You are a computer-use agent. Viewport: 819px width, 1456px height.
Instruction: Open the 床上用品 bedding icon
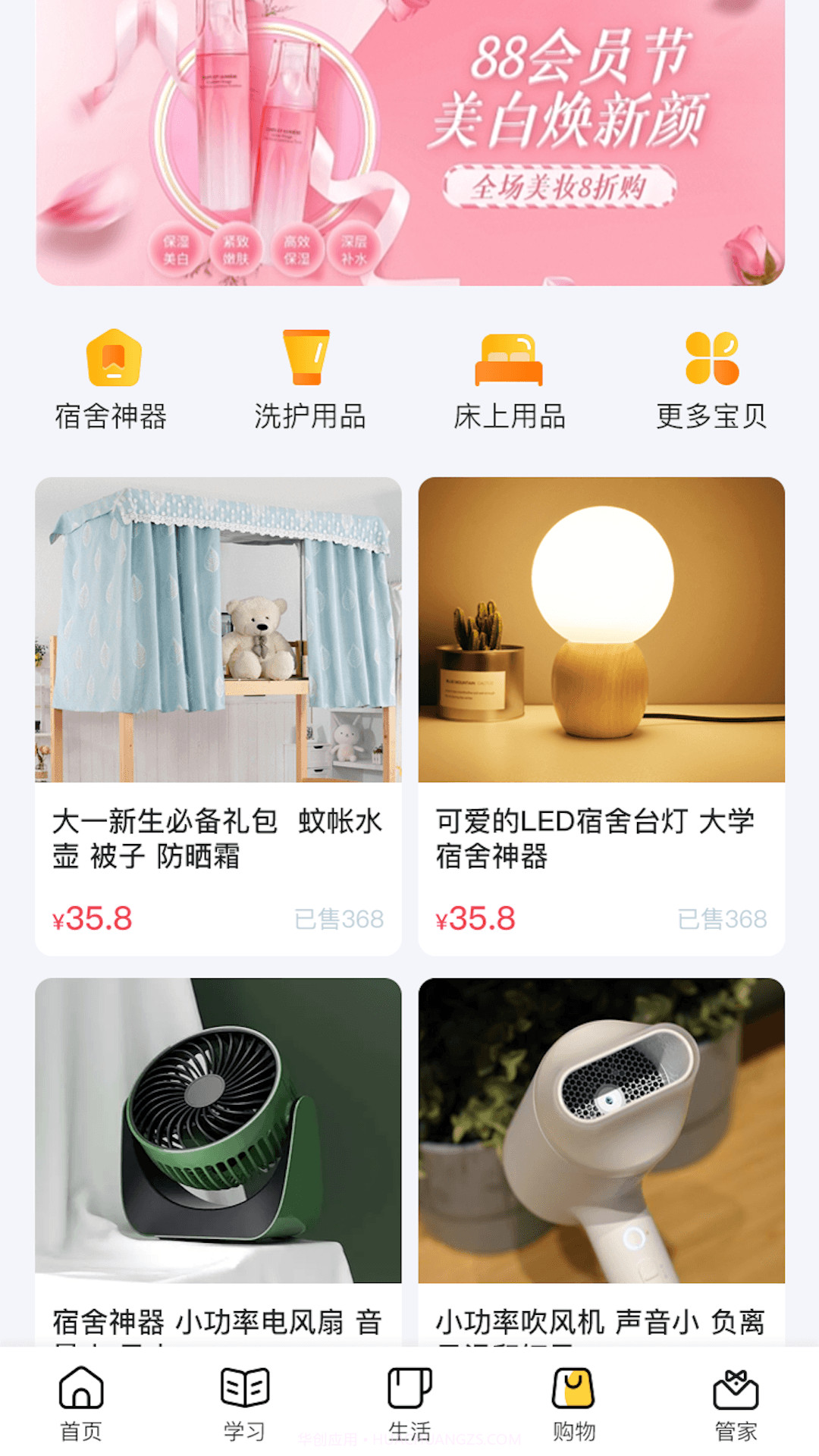tap(510, 356)
